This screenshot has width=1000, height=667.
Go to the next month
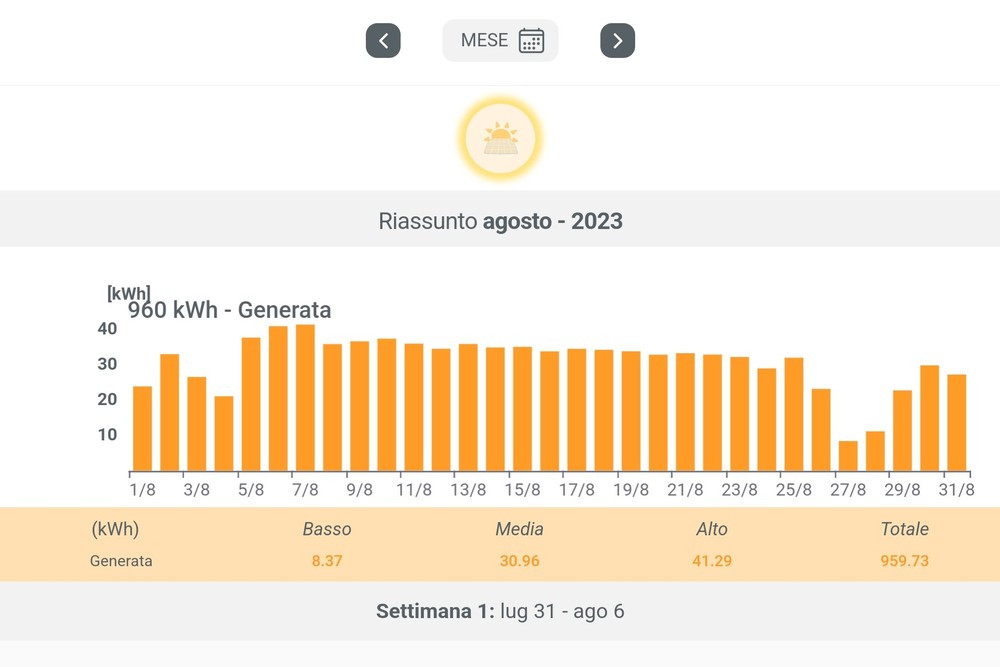617,41
